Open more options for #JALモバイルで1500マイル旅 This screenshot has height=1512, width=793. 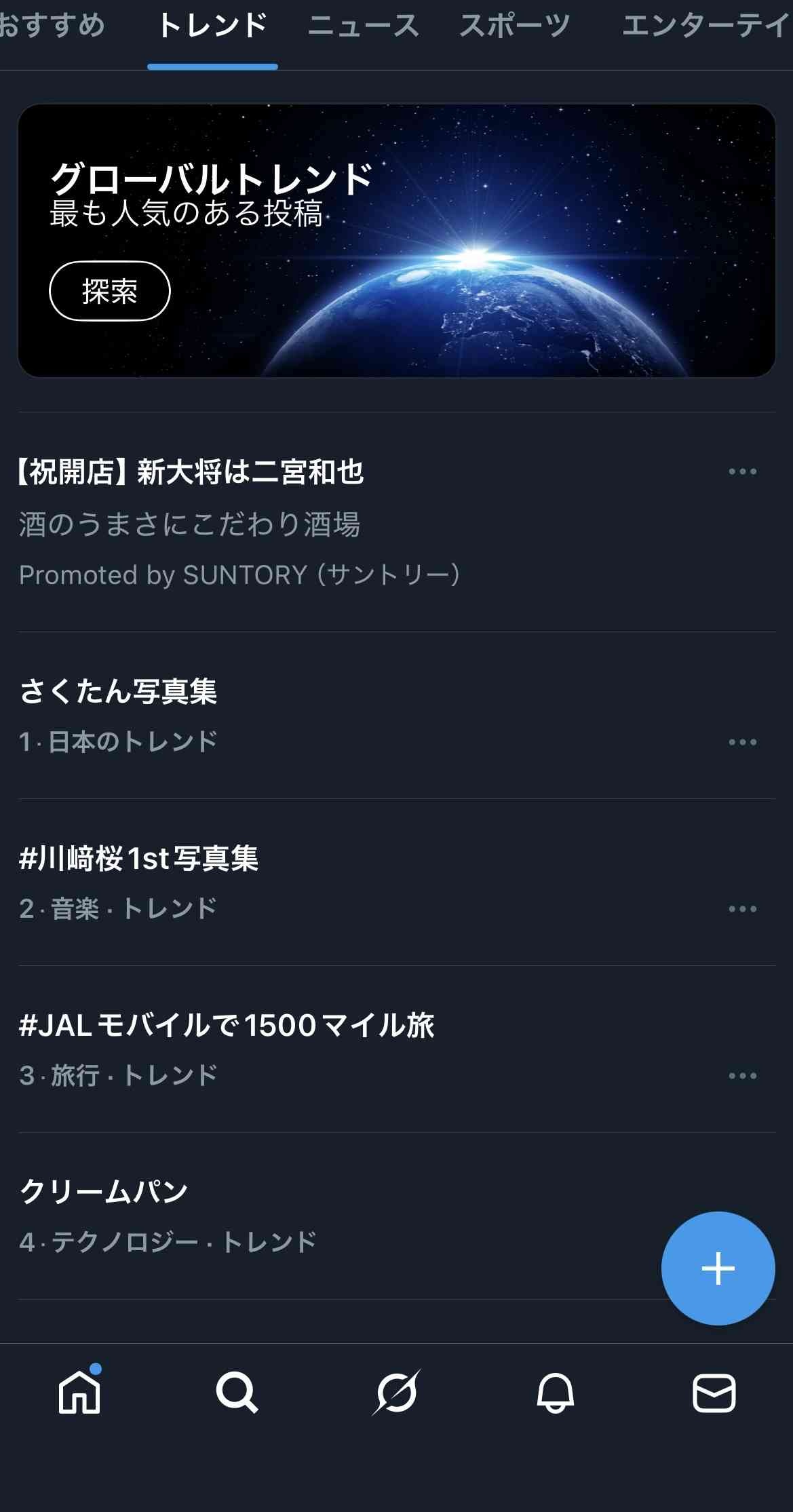pos(742,1076)
